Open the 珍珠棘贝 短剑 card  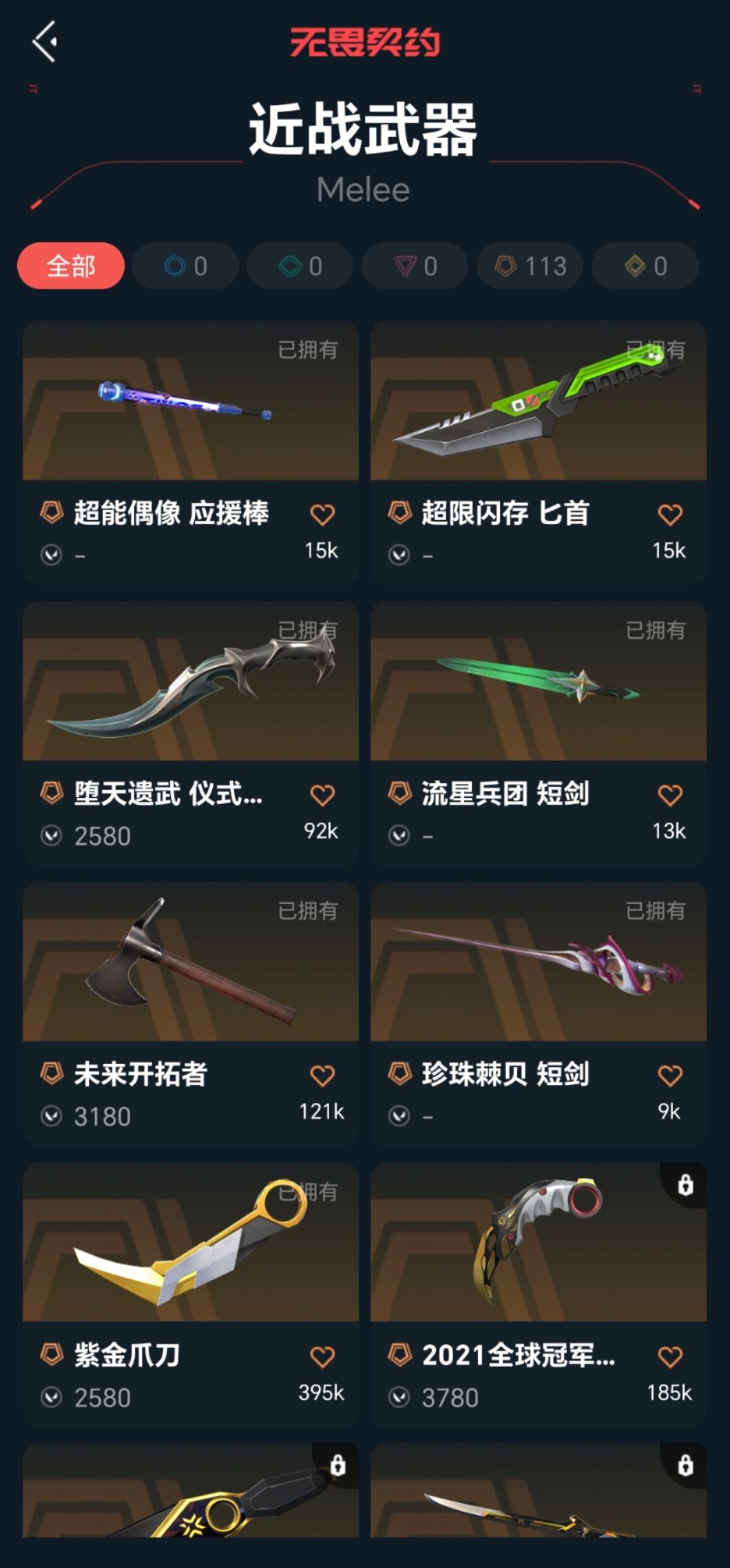coord(539,1014)
